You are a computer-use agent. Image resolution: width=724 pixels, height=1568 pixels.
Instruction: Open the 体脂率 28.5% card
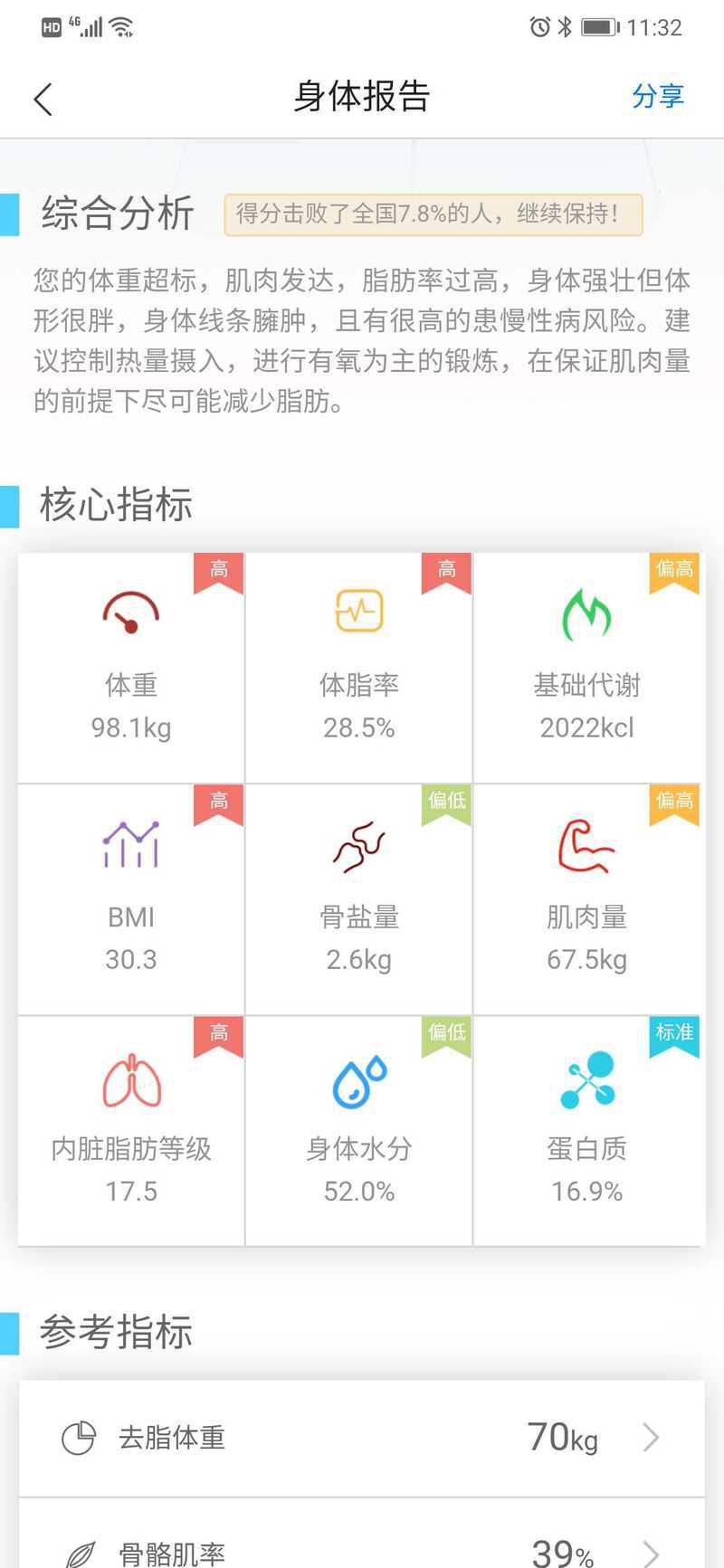[x=359, y=670]
